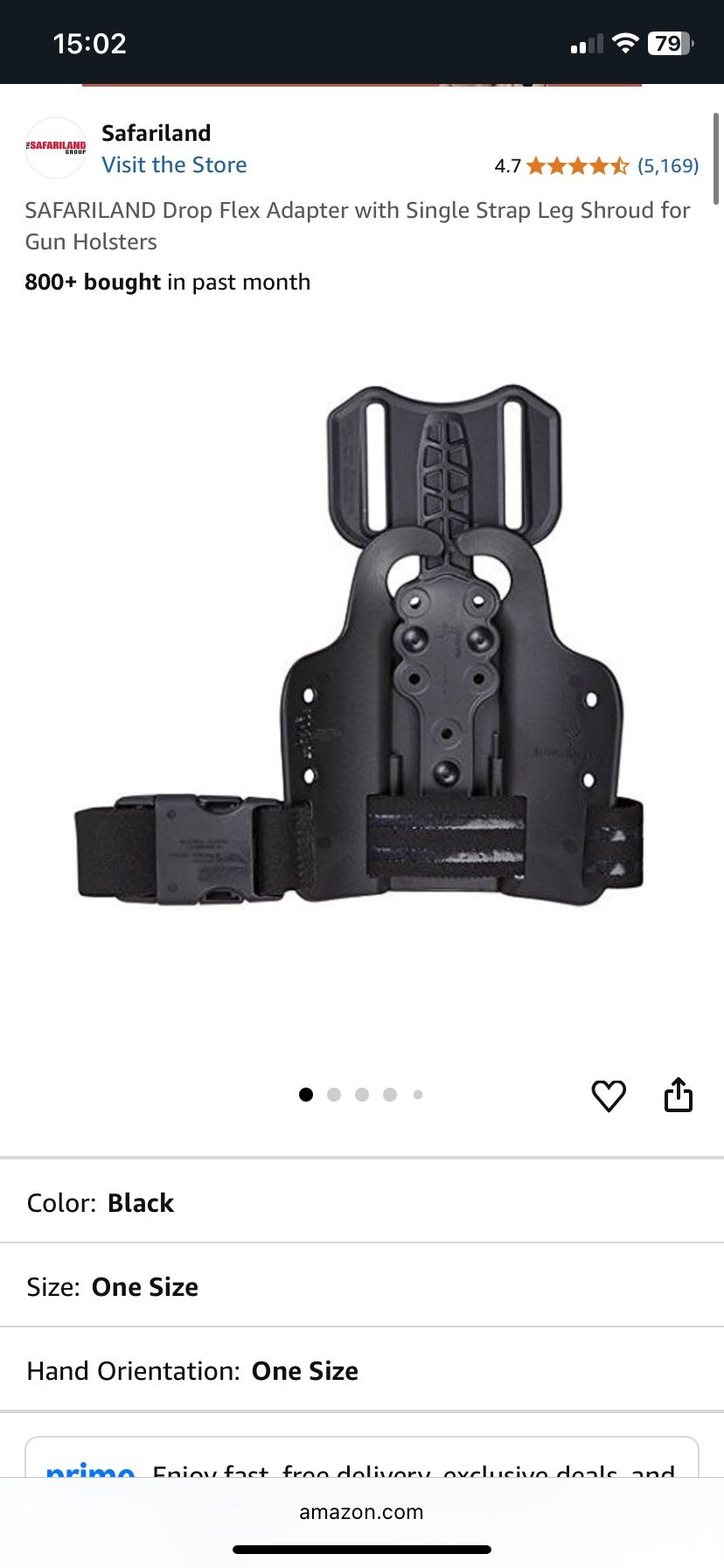This screenshot has height=1568, width=724.
Task: Tap the Wi-Fi status icon
Action: (627, 41)
